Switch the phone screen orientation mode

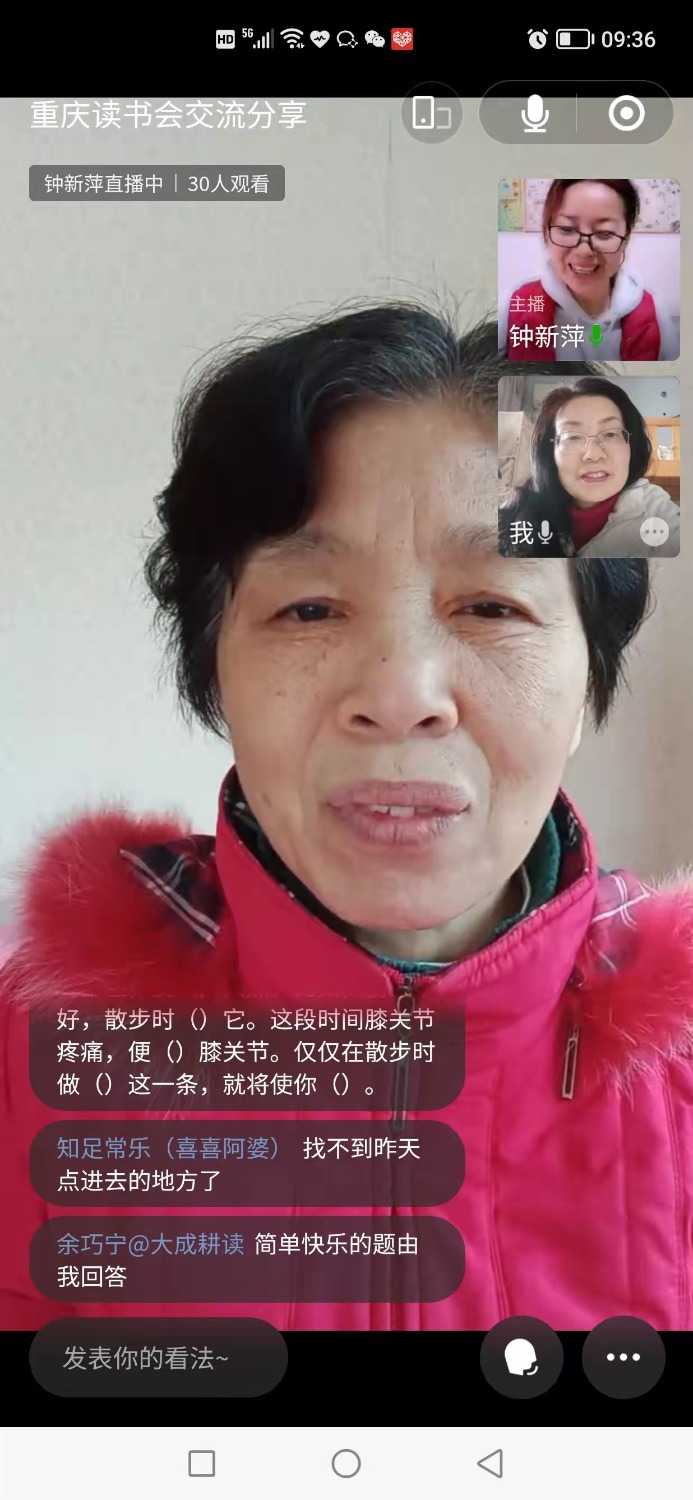click(432, 113)
